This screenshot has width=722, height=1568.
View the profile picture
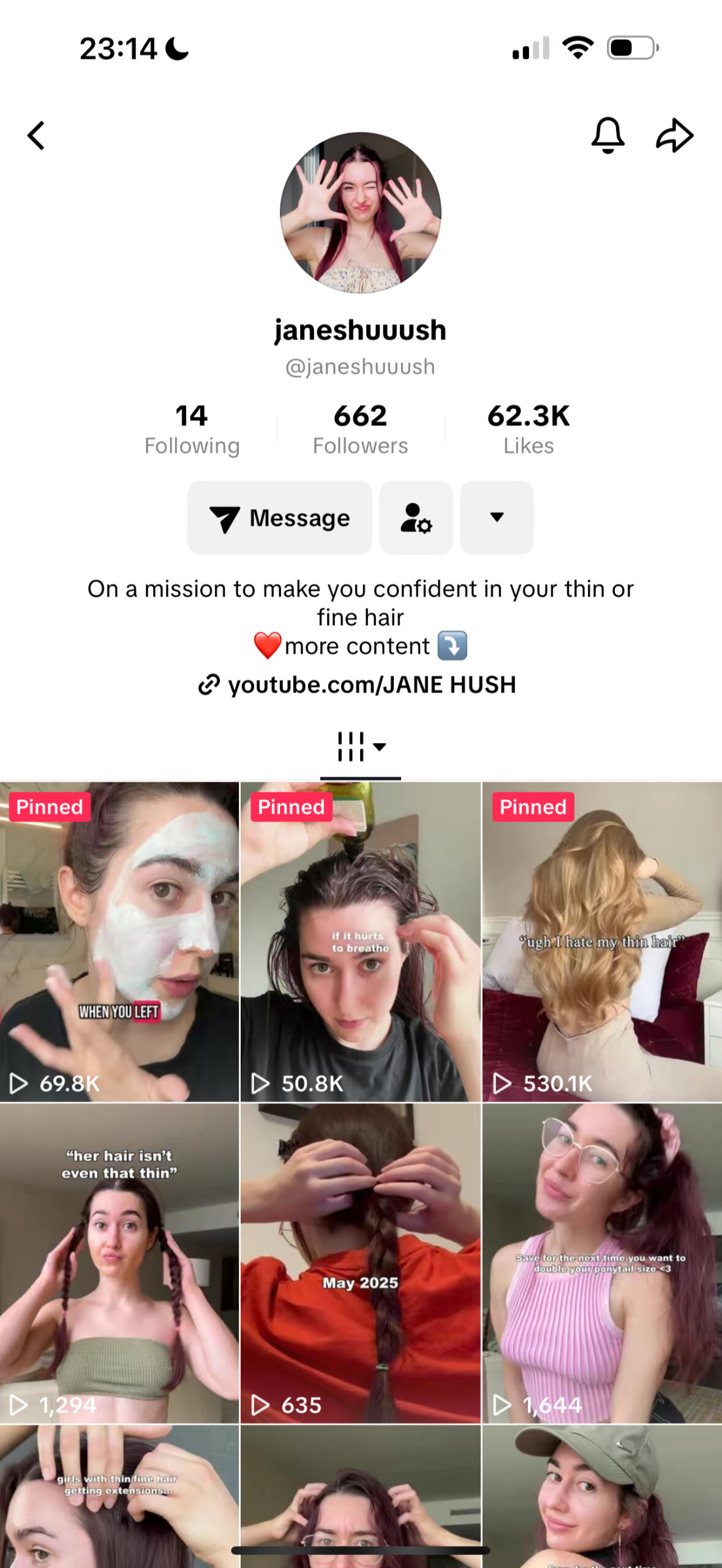point(360,213)
